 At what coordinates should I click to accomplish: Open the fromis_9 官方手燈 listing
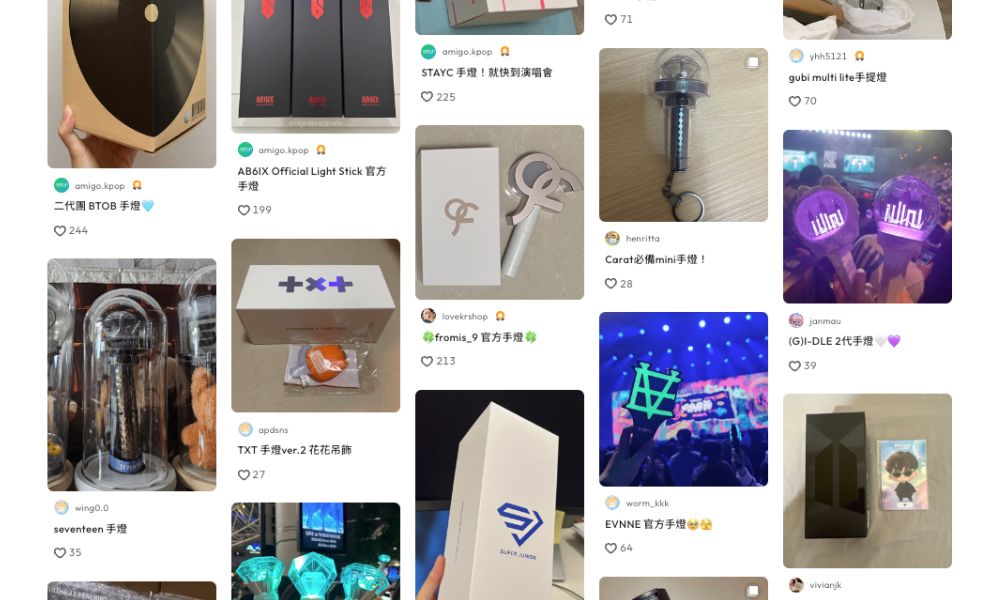coord(499,212)
